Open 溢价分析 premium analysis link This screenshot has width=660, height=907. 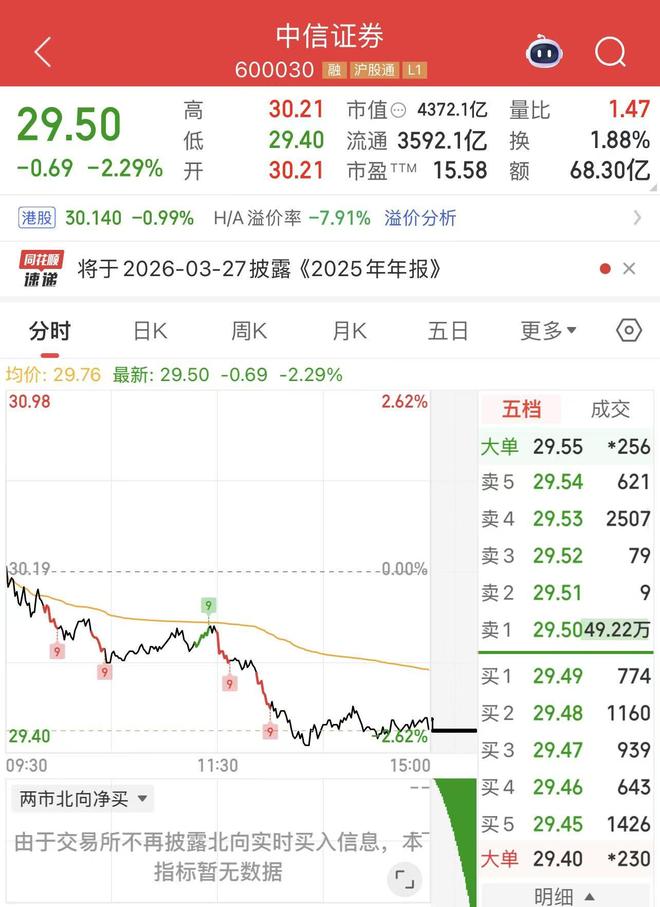pyautogui.click(x=420, y=218)
